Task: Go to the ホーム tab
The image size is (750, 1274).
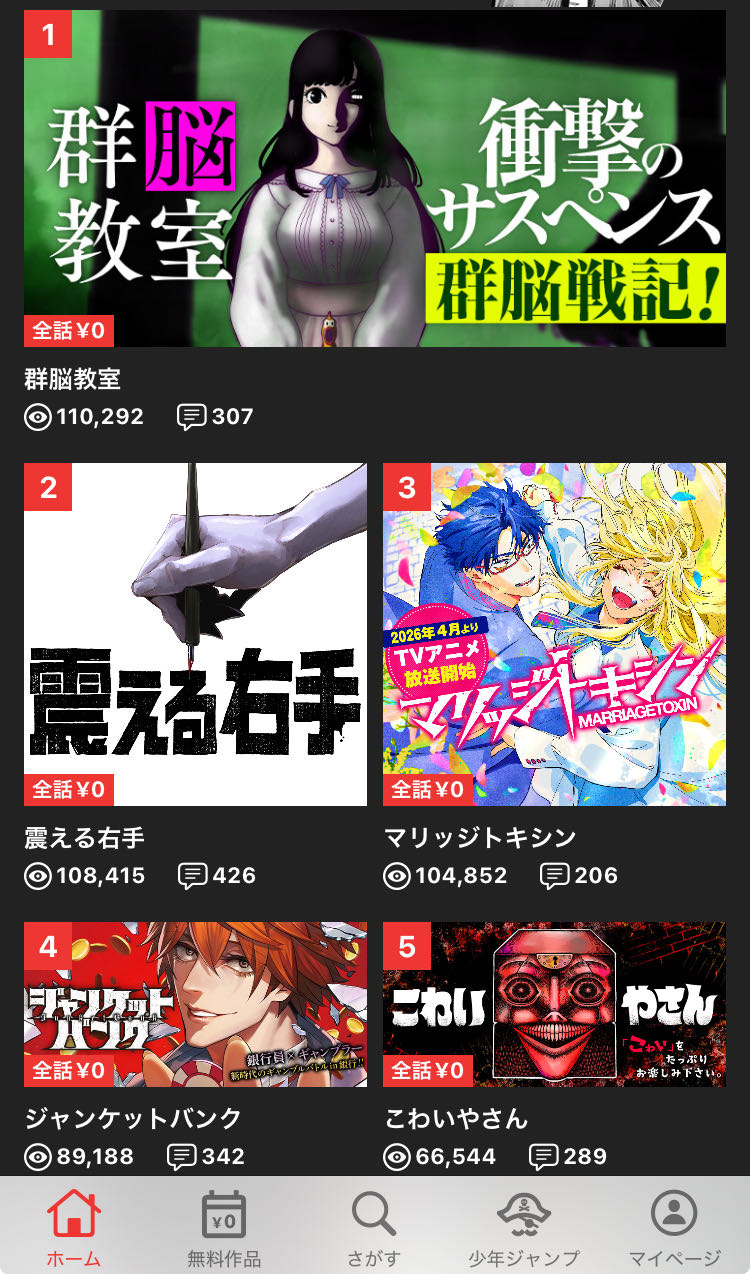Action: tap(74, 1228)
